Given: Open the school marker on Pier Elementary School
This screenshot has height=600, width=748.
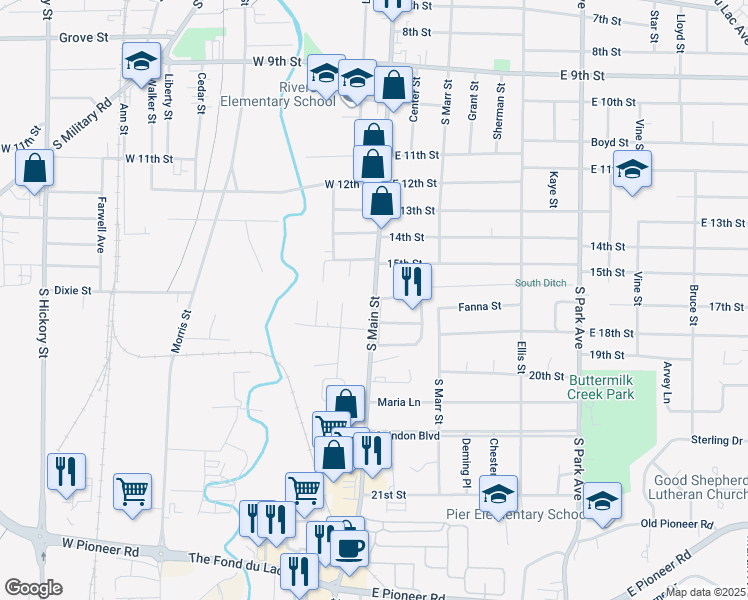Looking at the screenshot, I should pyautogui.click(x=498, y=497).
